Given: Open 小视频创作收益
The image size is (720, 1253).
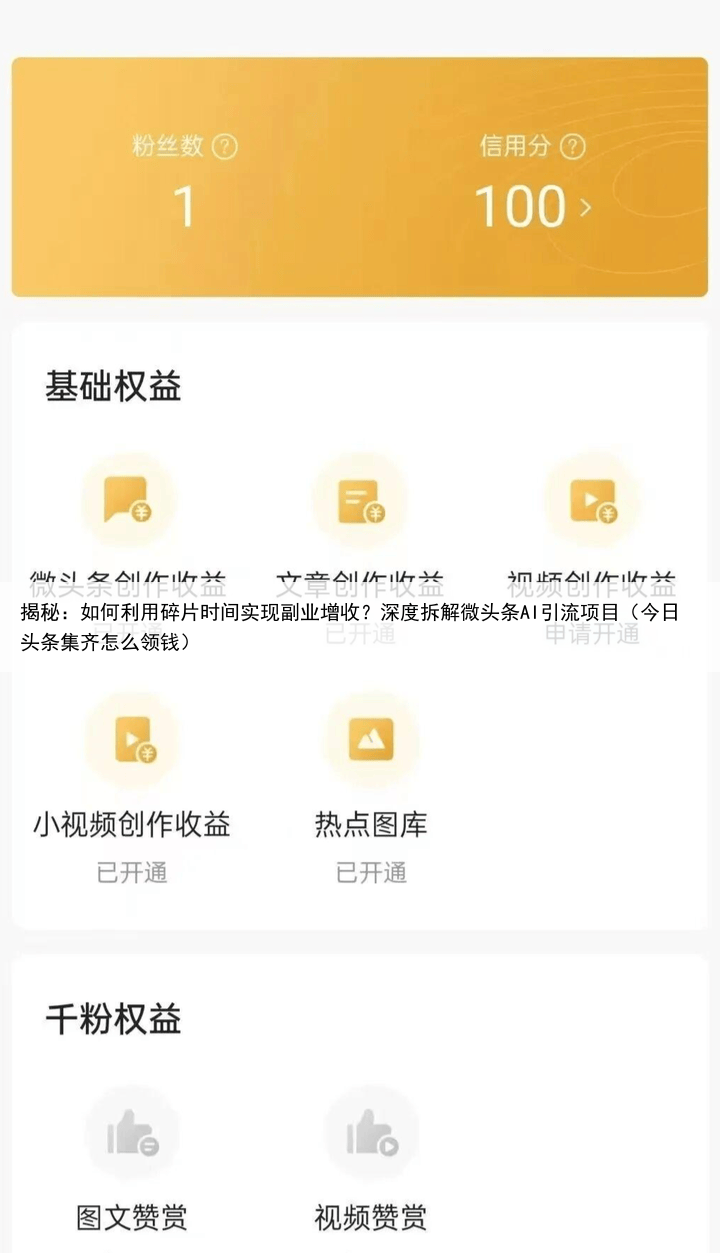Looking at the screenshot, I should pos(132,741).
